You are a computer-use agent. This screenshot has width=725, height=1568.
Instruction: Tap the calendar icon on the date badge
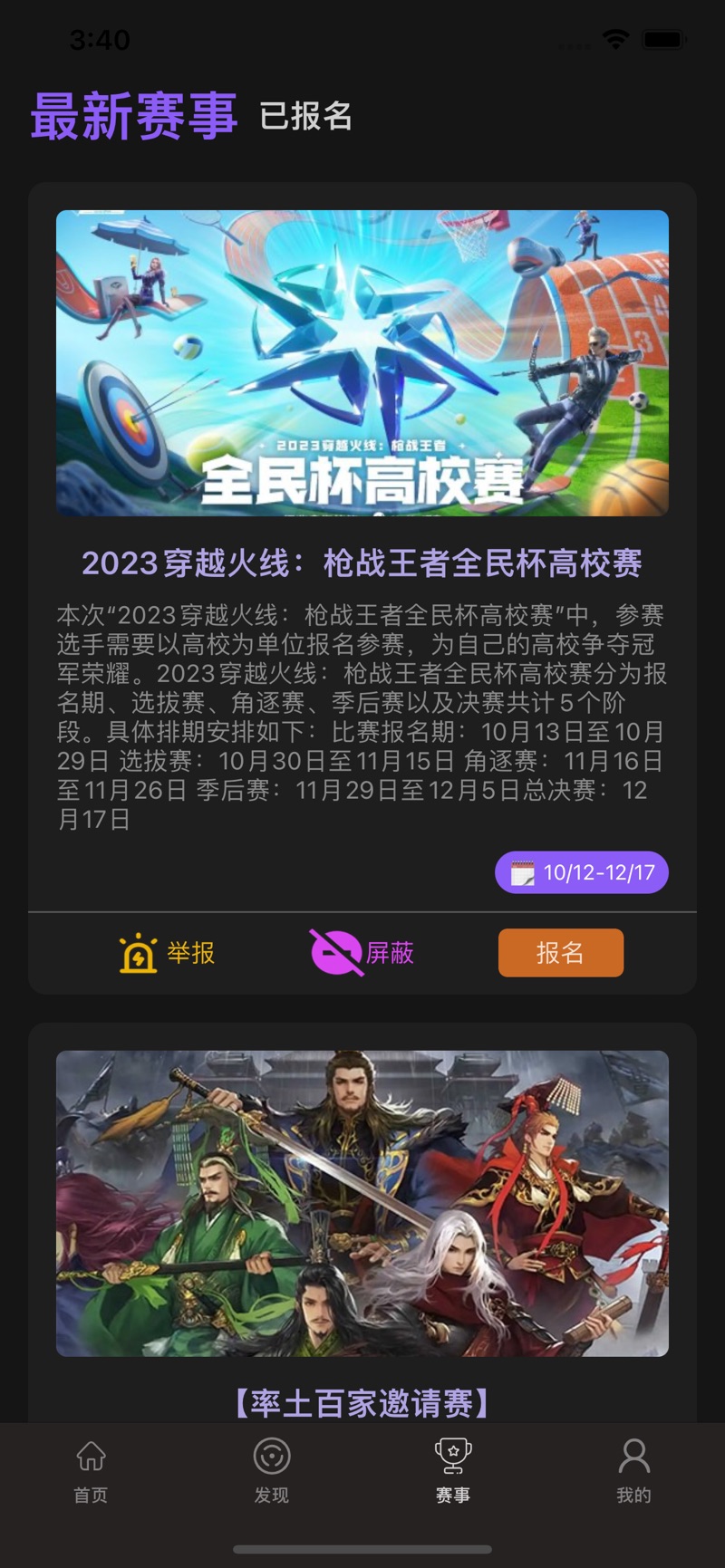click(x=523, y=871)
